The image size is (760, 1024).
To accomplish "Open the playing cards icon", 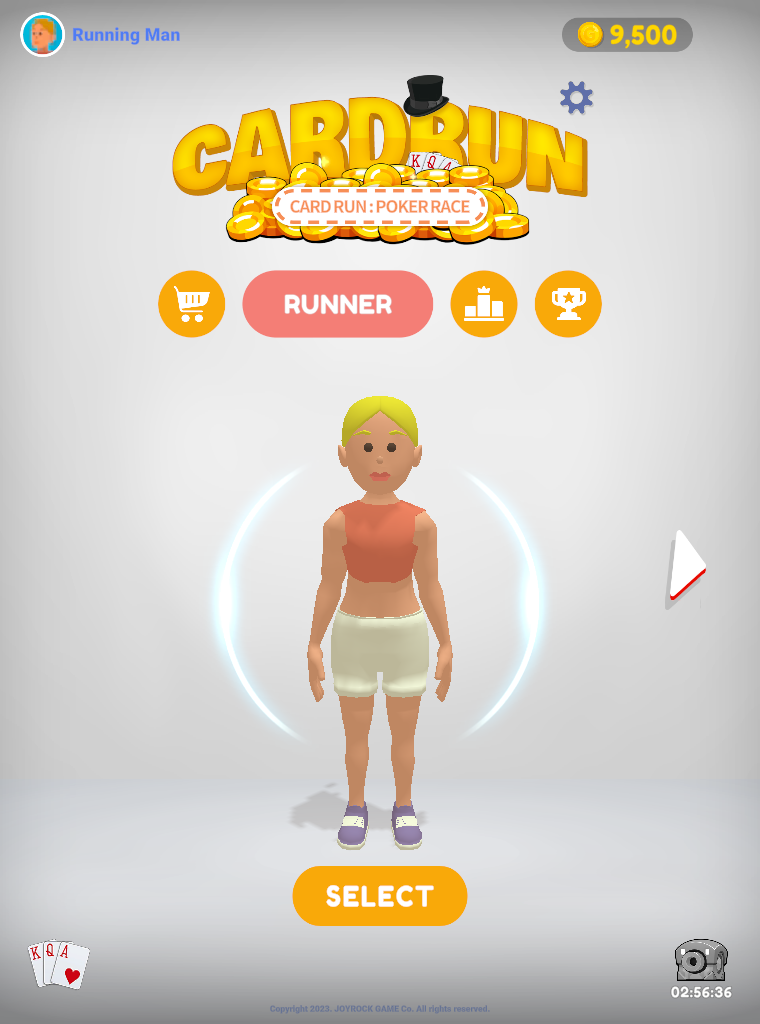I will click(59, 965).
